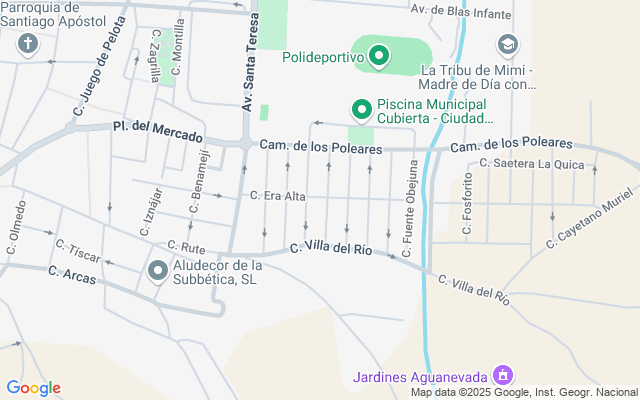This screenshot has height=400, width=640.
Task: Open La Tribu de Mimi place pin
Action: [507, 45]
